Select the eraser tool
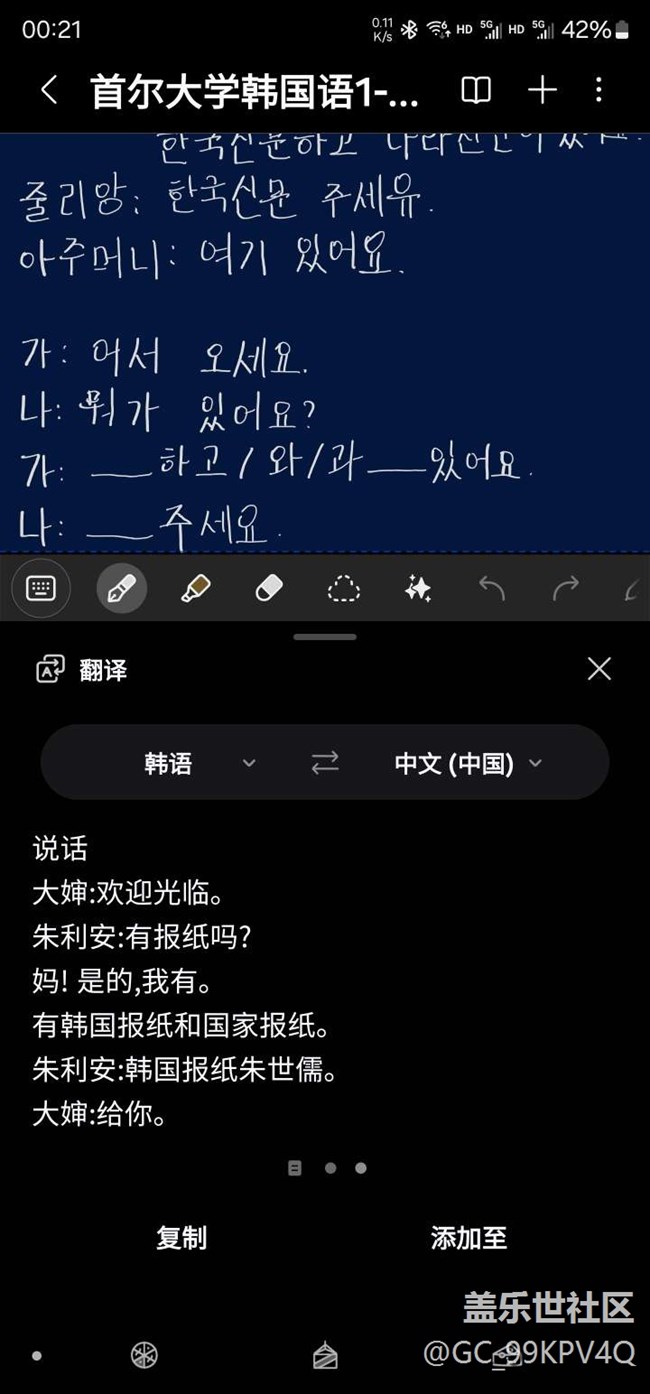The height and width of the screenshot is (1394, 650). coord(269,588)
